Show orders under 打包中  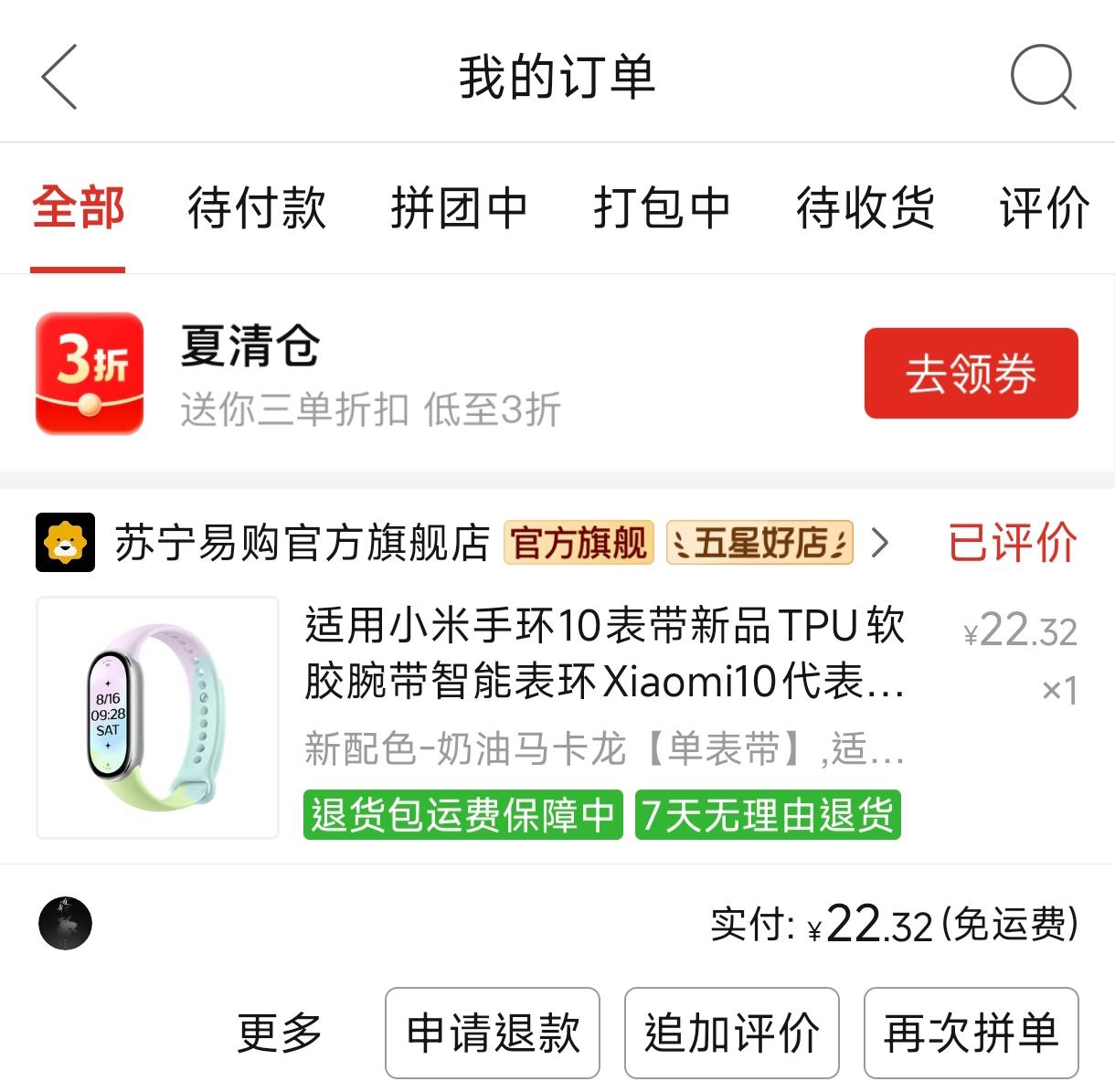(662, 207)
